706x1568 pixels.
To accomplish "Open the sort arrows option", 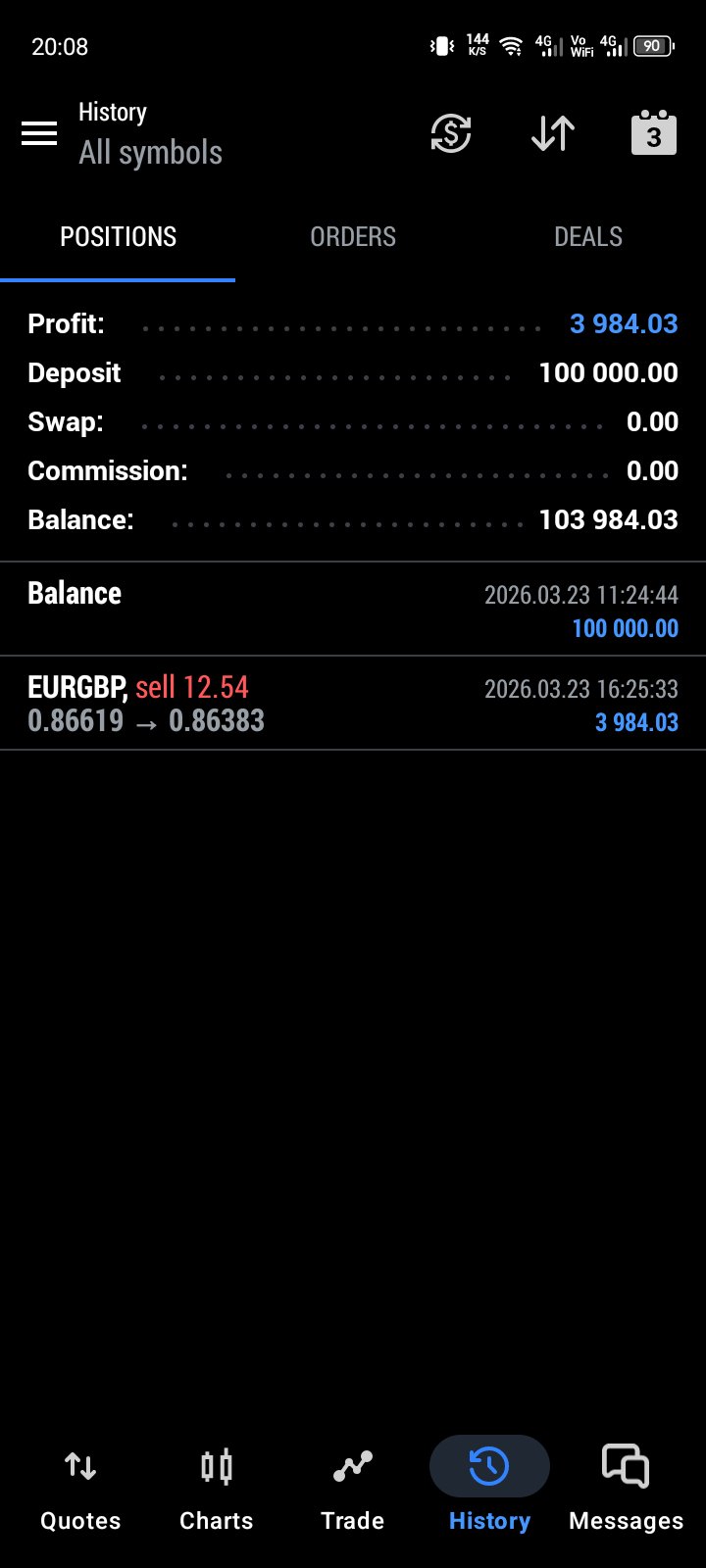I will pyautogui.click(x=553, y=133).
